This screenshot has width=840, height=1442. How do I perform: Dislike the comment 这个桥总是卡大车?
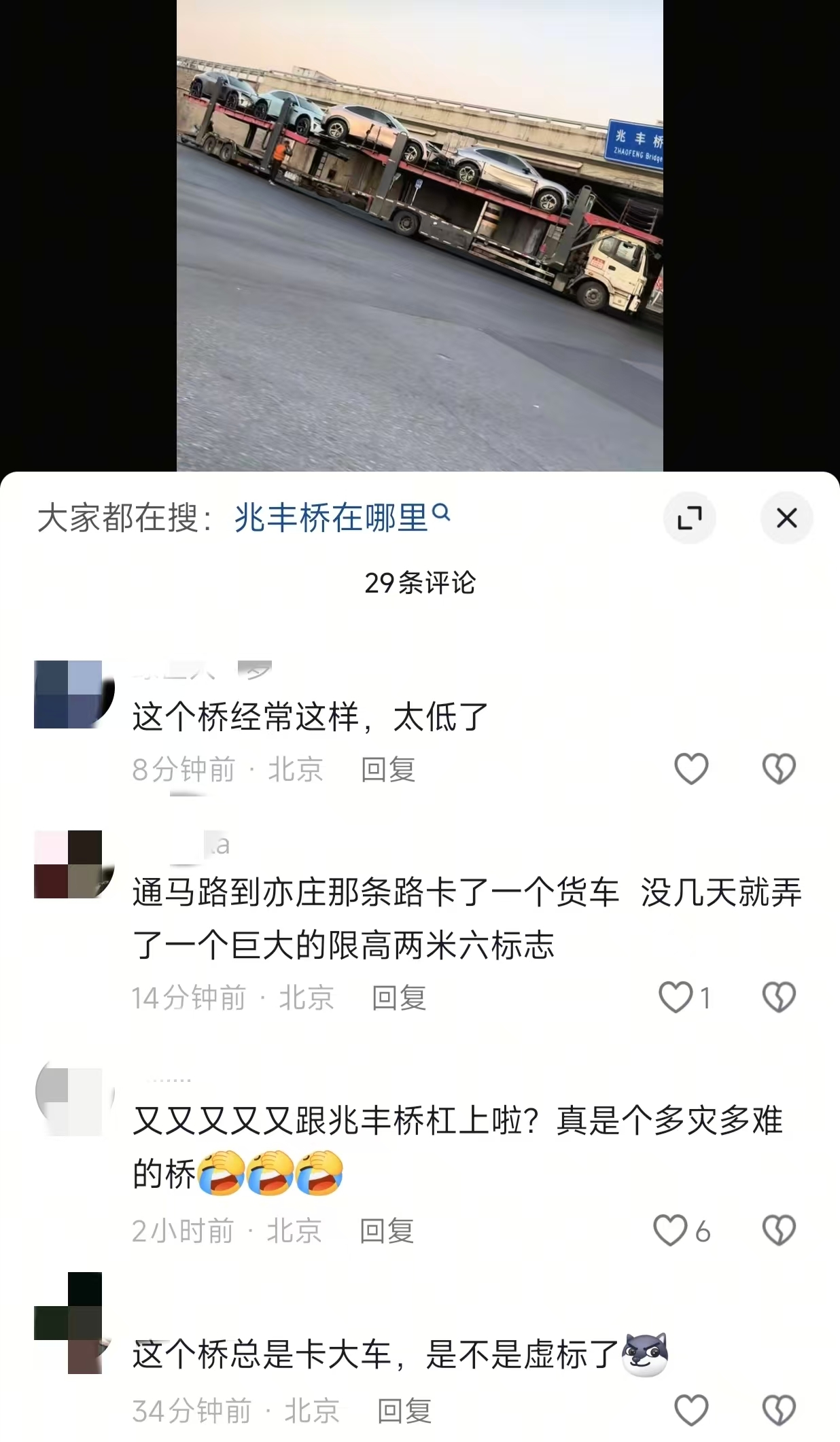779,1410
